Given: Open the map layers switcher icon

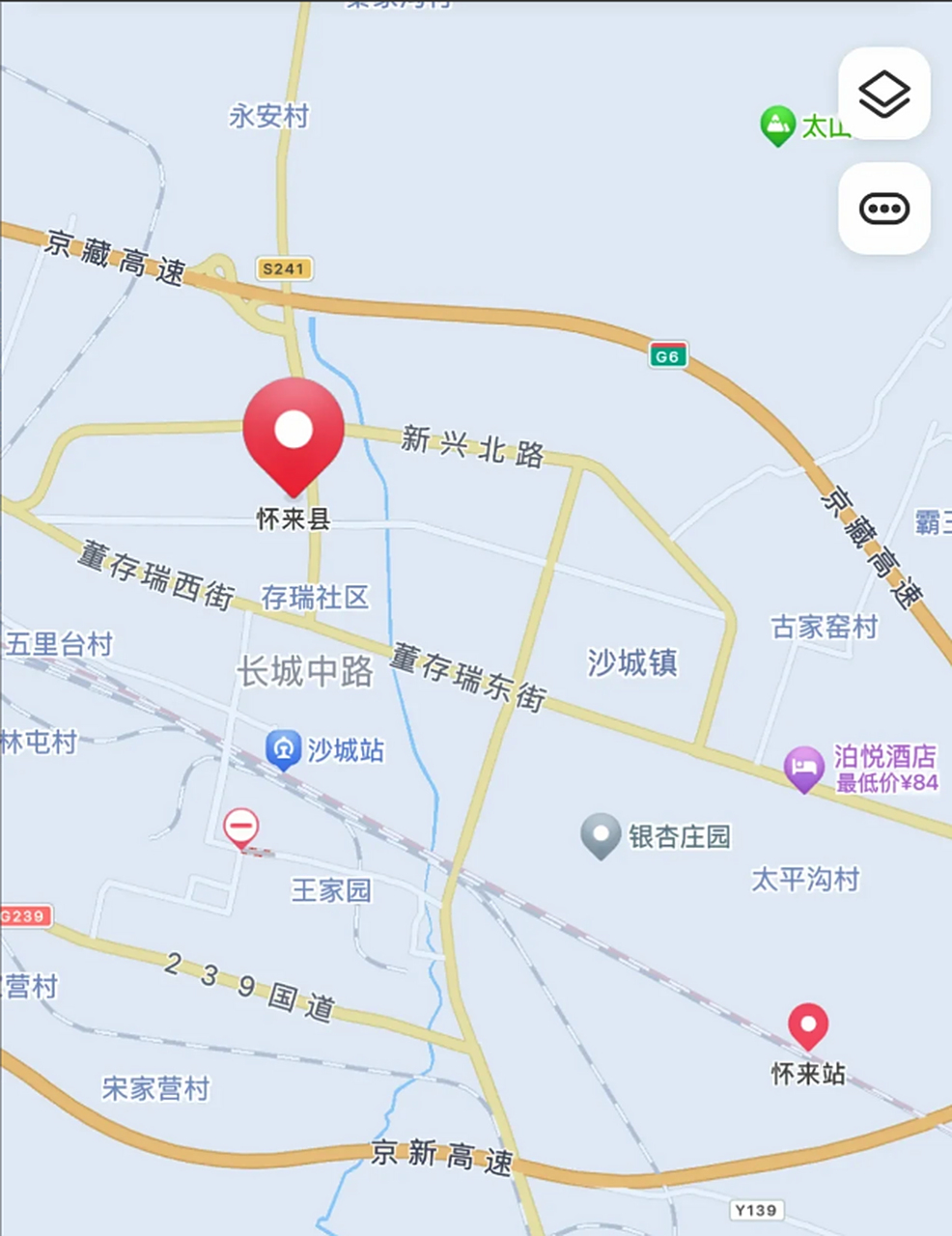Looking at the screenshot, I should click(x=884, y=94).
